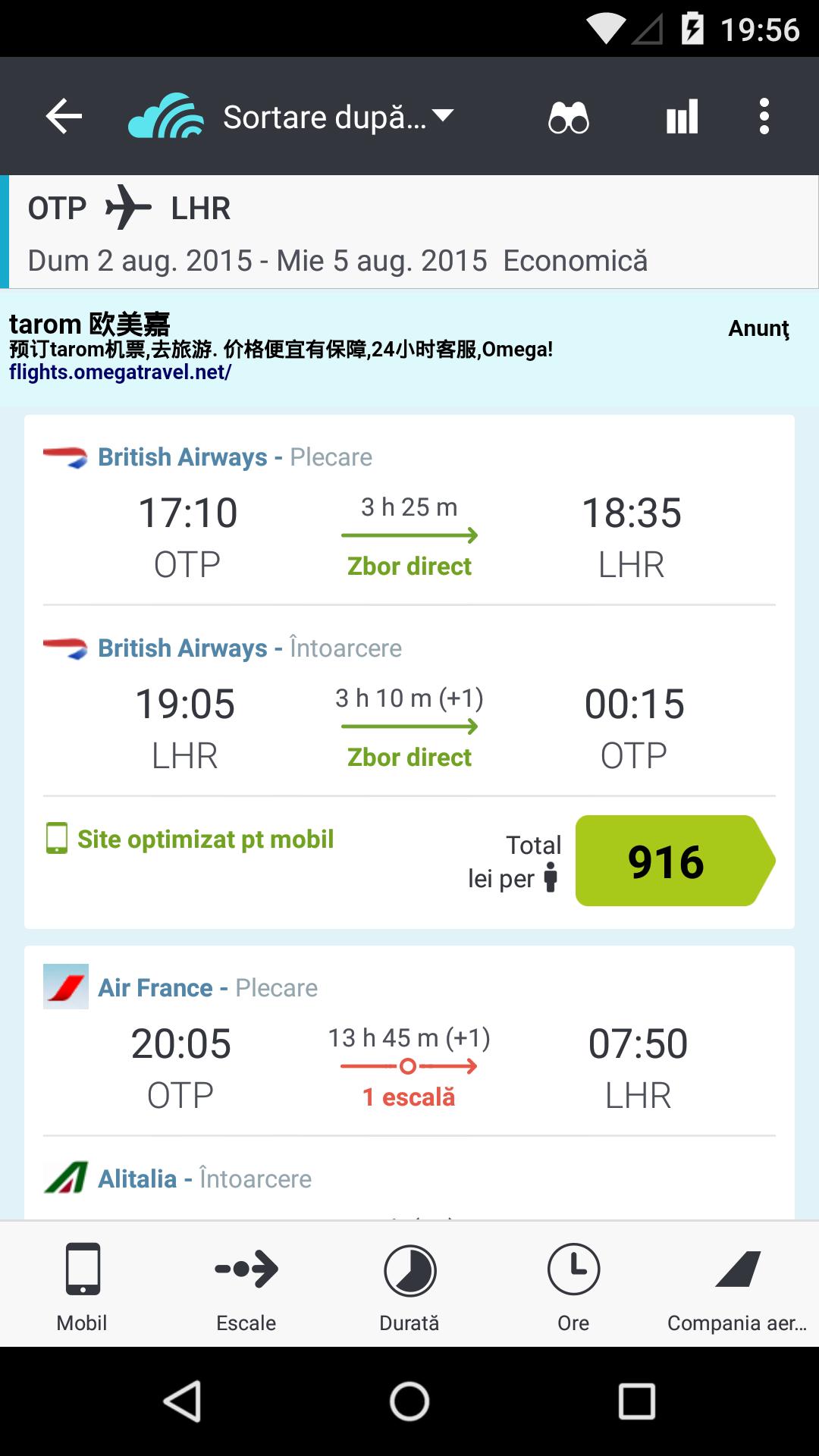Tap the green 916 lei price button

point(667,861)
